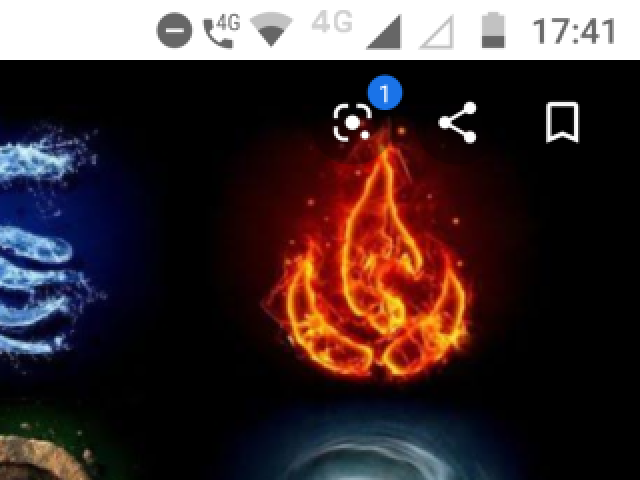Share this image

click(x=458, y=123)
